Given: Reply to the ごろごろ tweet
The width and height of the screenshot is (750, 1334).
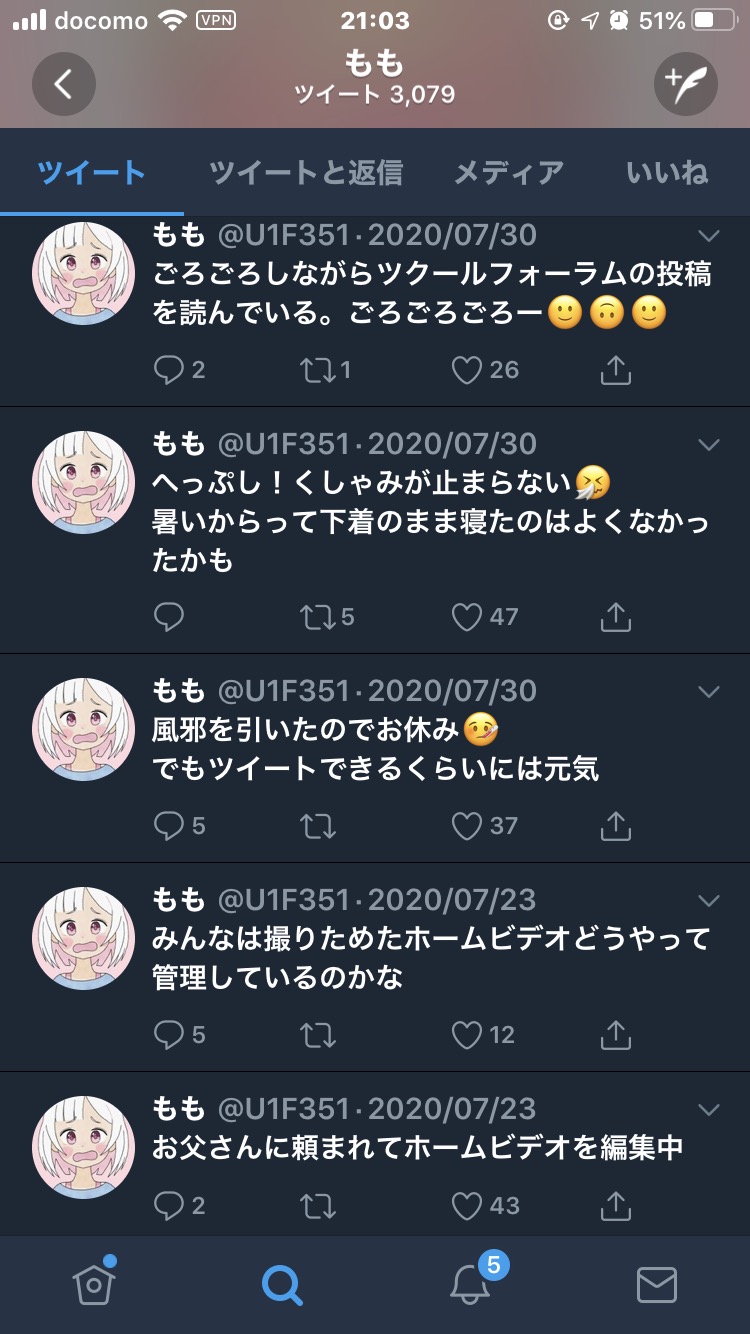Looking at the screenshot, I should click(x=180, y=370).
